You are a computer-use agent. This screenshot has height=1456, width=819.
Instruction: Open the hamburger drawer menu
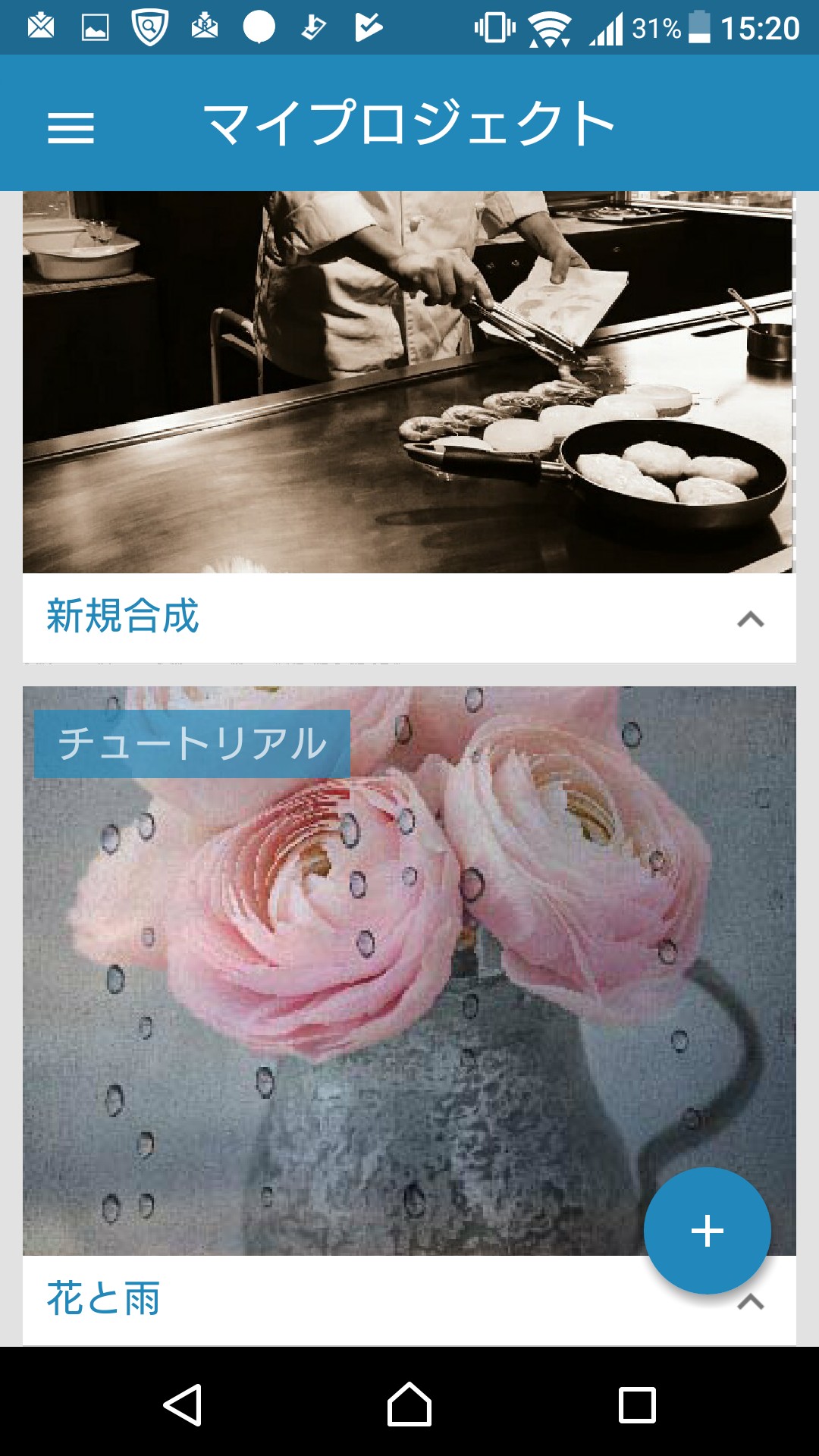click(71, 127)
